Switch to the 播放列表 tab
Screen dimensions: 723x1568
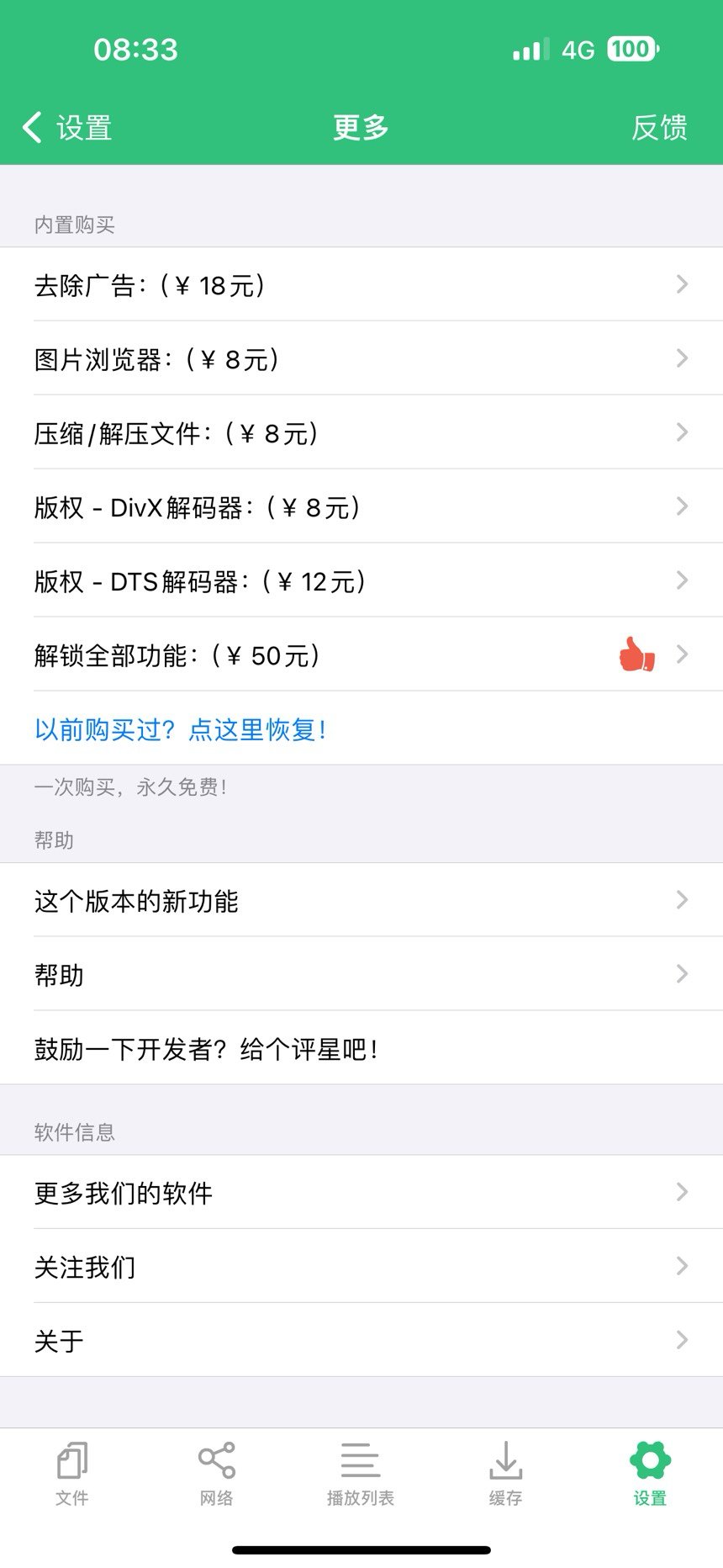point(361,1474)
